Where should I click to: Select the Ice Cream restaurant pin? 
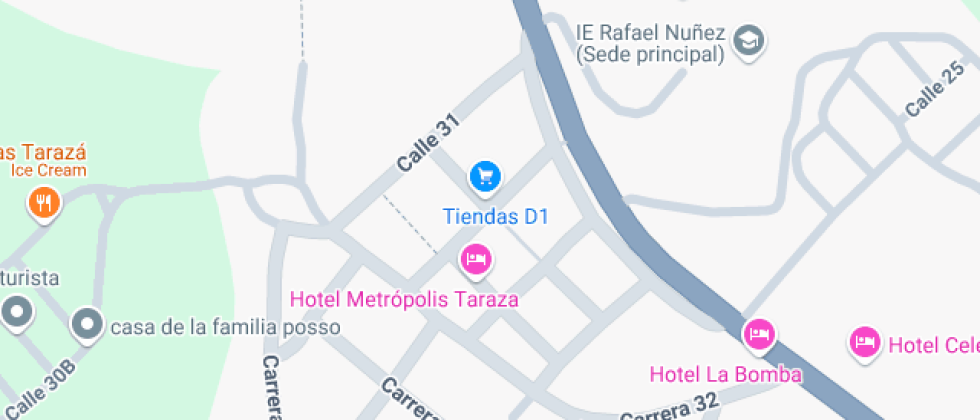[x=43, y=204]
